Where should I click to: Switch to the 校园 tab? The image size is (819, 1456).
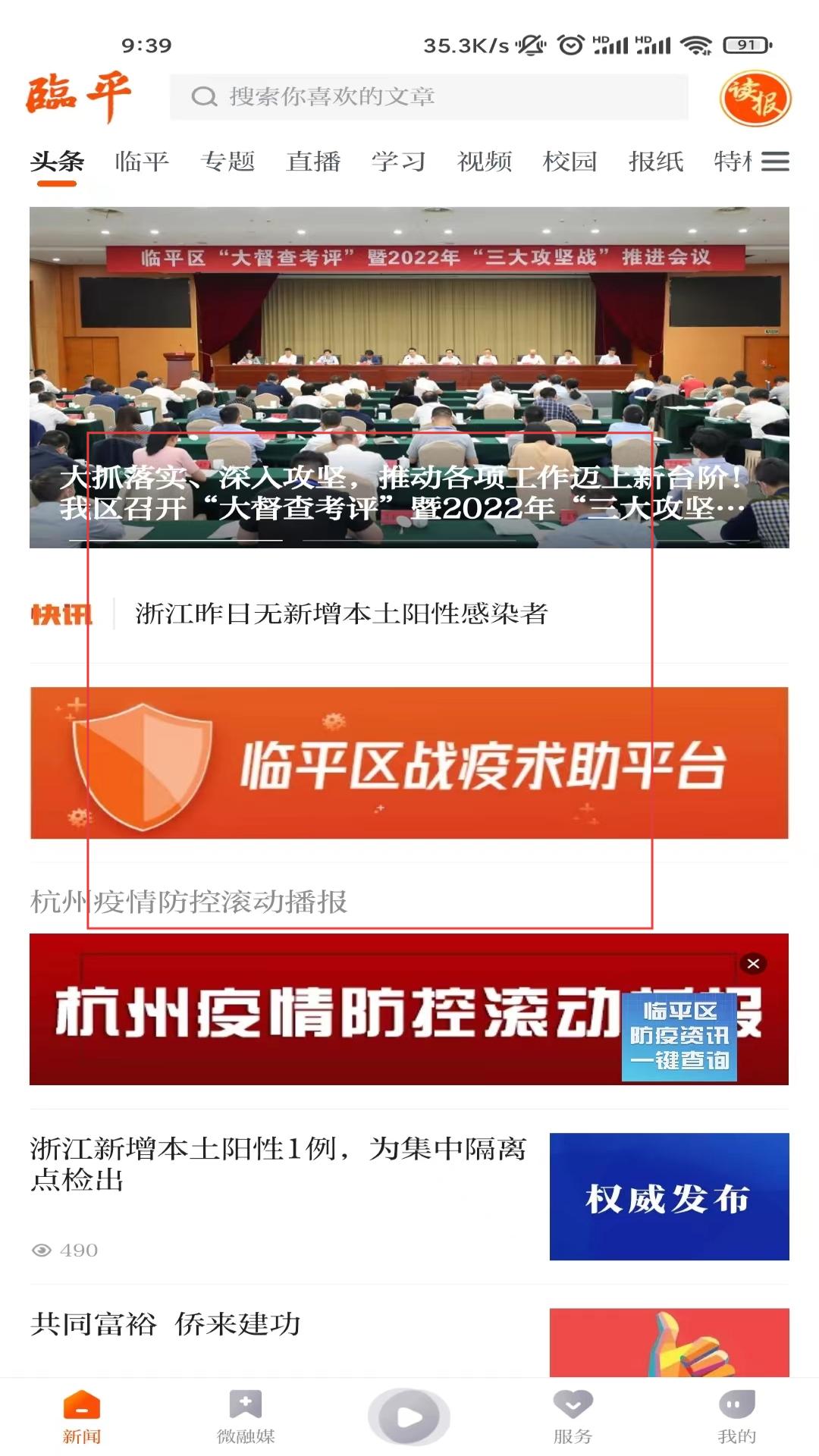570,162
